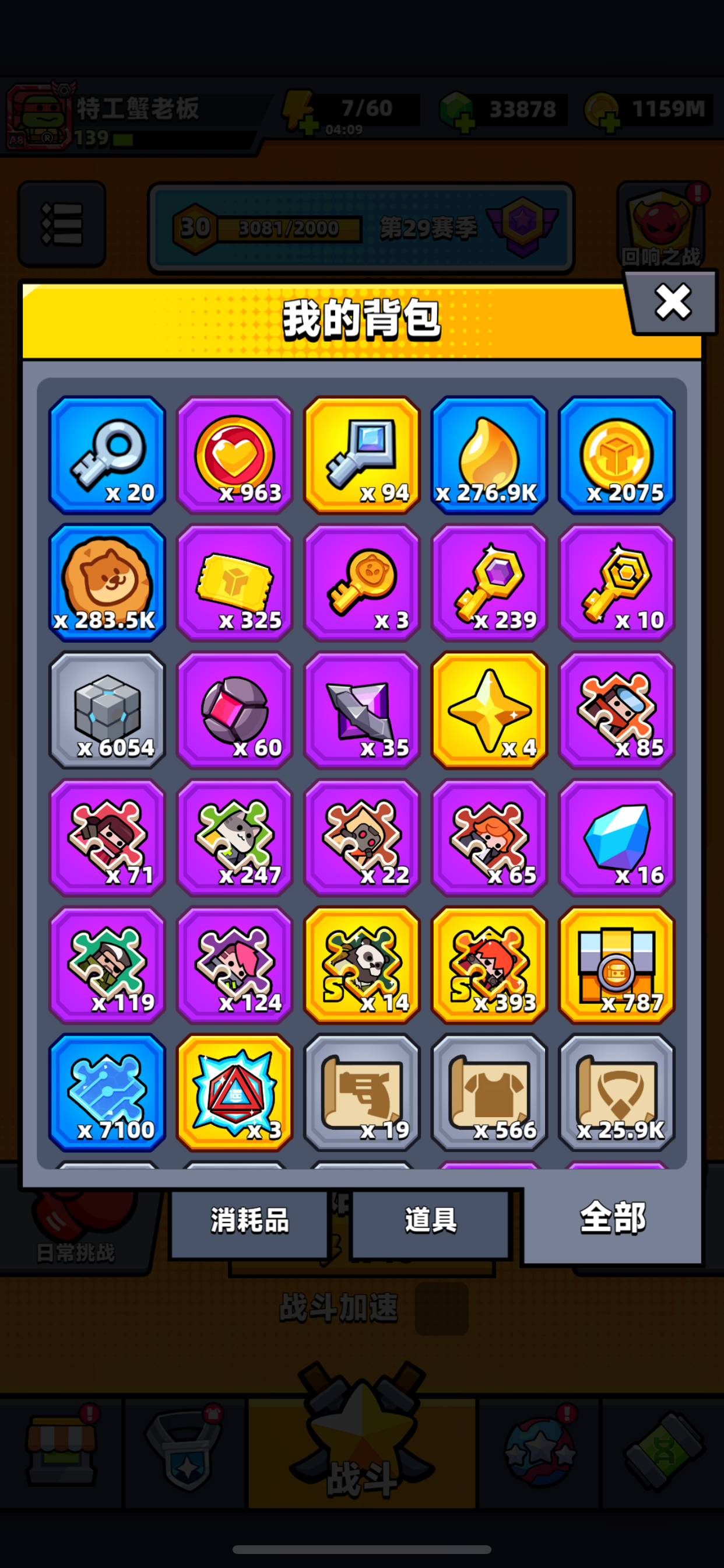
Task: Close the 我的背包 backpack dialog
Action: point(672,302)
